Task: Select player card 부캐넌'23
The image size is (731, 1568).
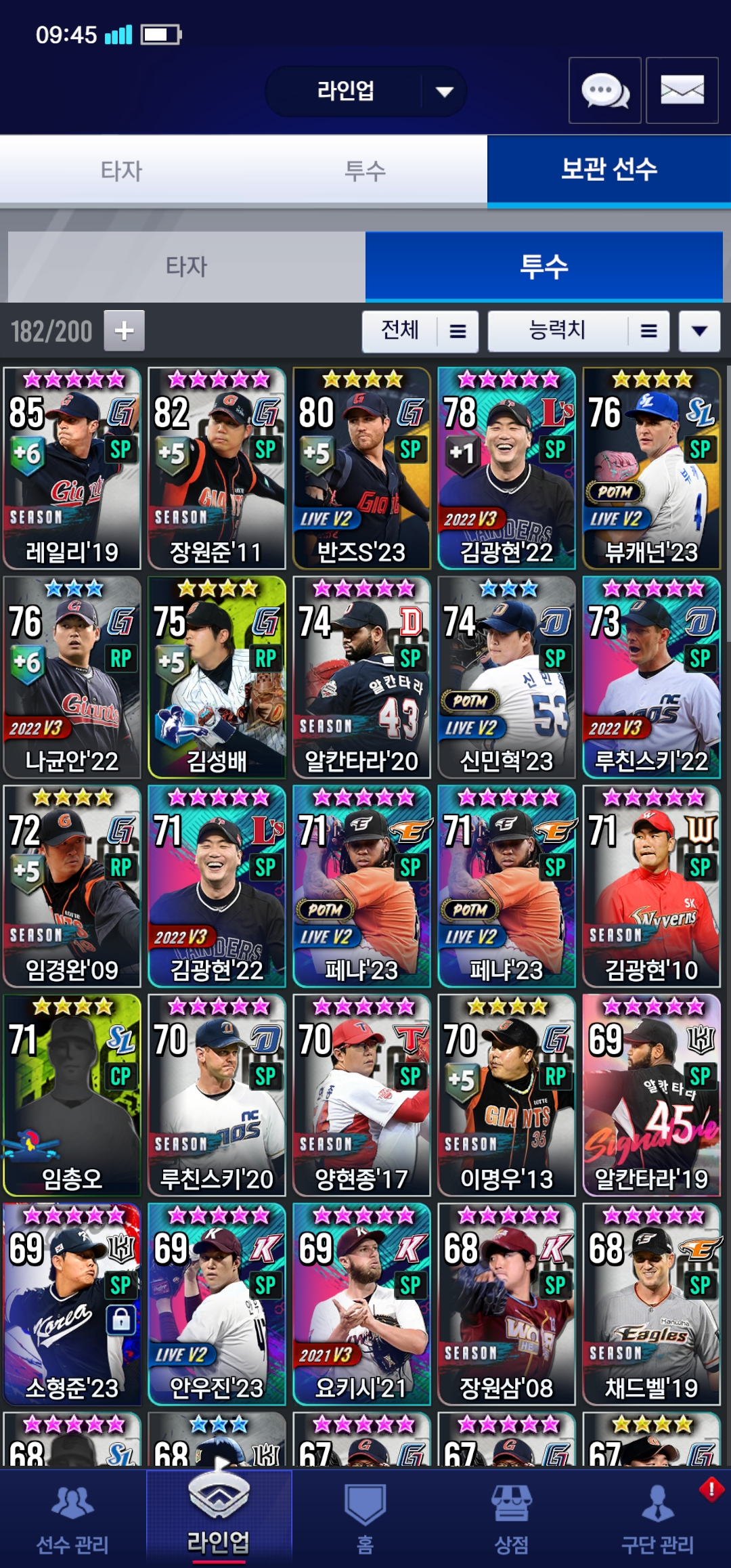Action: click(x=651, y=469)
